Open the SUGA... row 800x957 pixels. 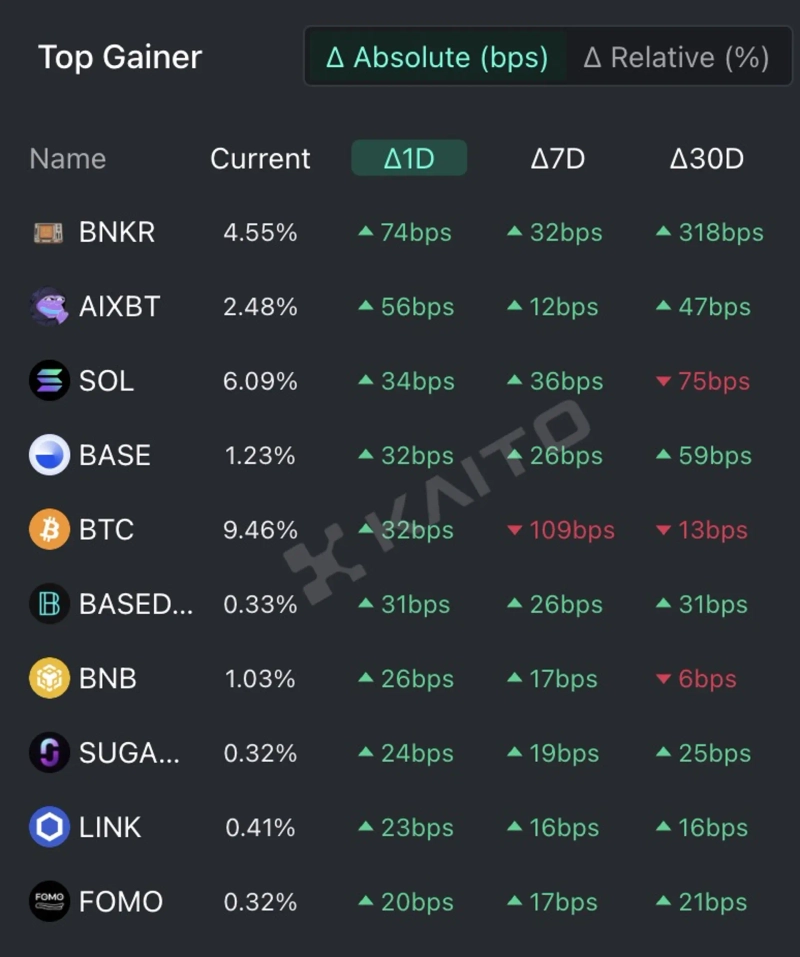point(129,753)
